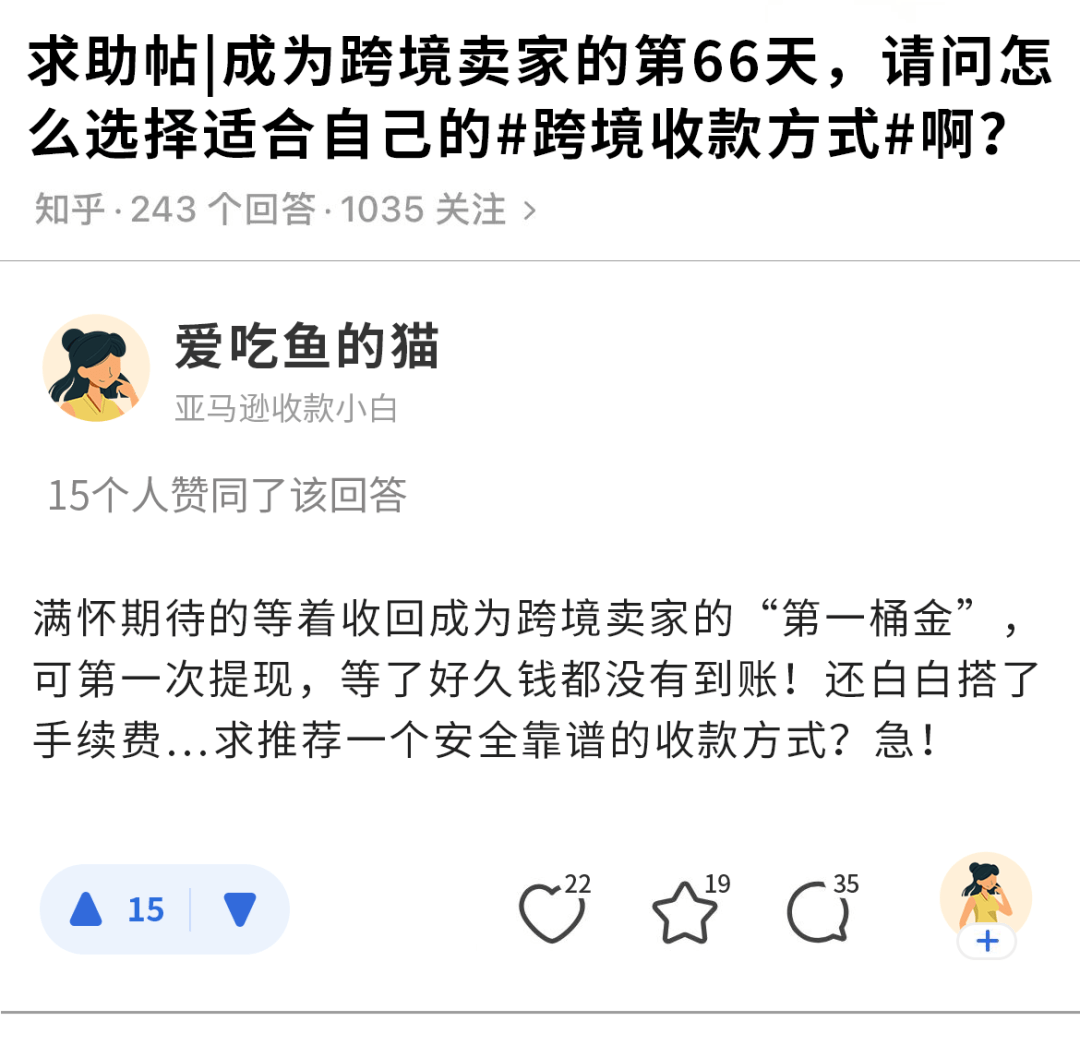Viewport: 1080px width, 1058px height.
Task: Open the comments bubble
Action: tap(818, 912)
